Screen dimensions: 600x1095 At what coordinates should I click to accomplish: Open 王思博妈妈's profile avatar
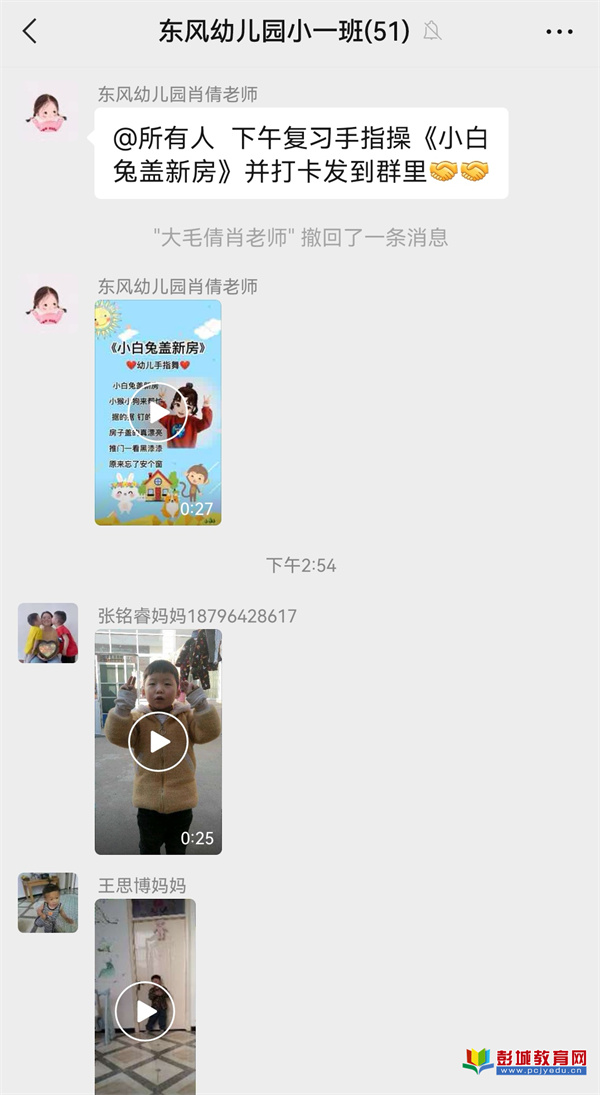pos(47,902)
